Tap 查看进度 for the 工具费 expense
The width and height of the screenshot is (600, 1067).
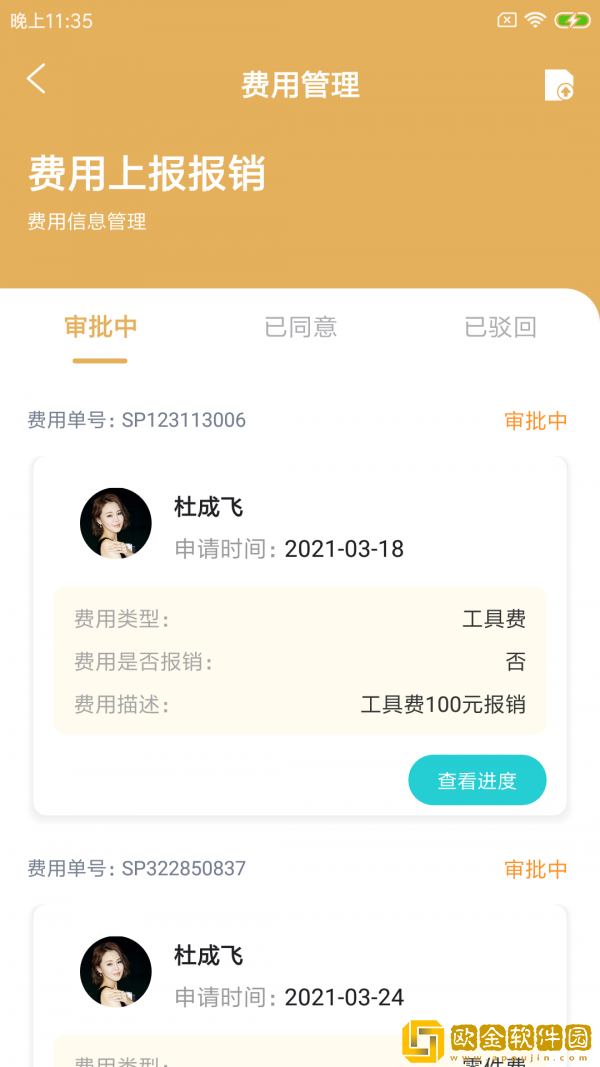coord(477,780)
